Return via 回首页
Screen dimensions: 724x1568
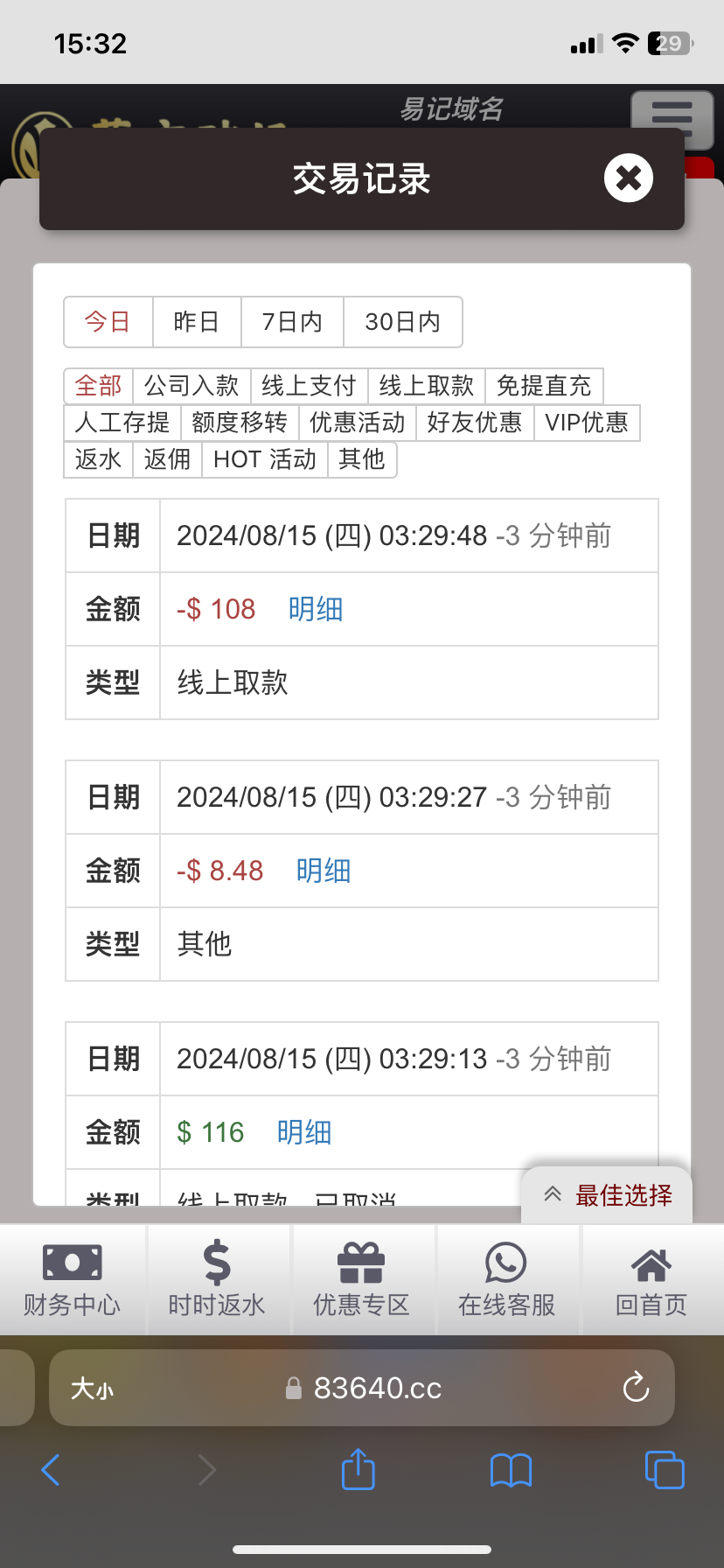pyautogui.click(x=651, y=1279)
